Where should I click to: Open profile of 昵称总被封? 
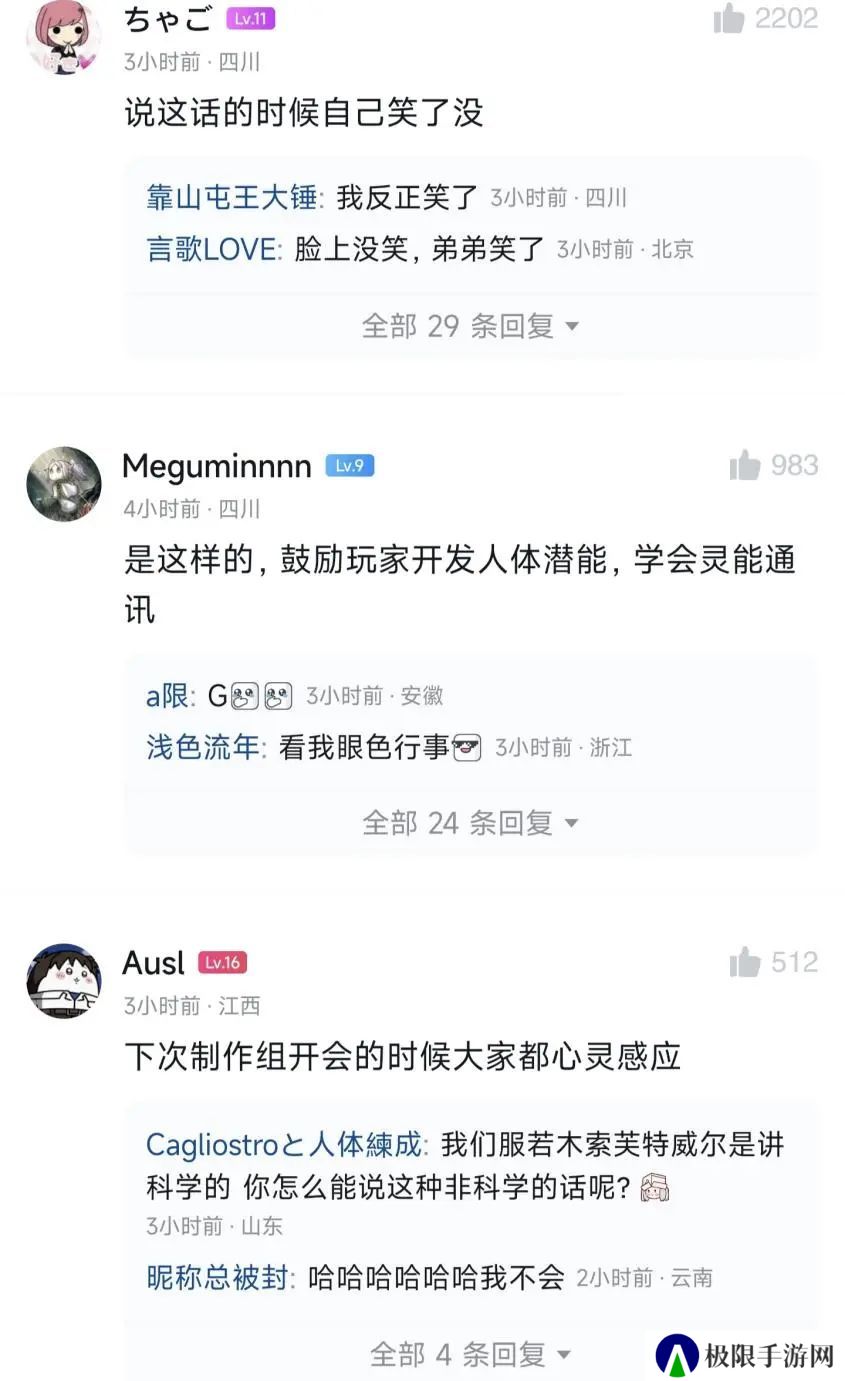[217, 1277]
